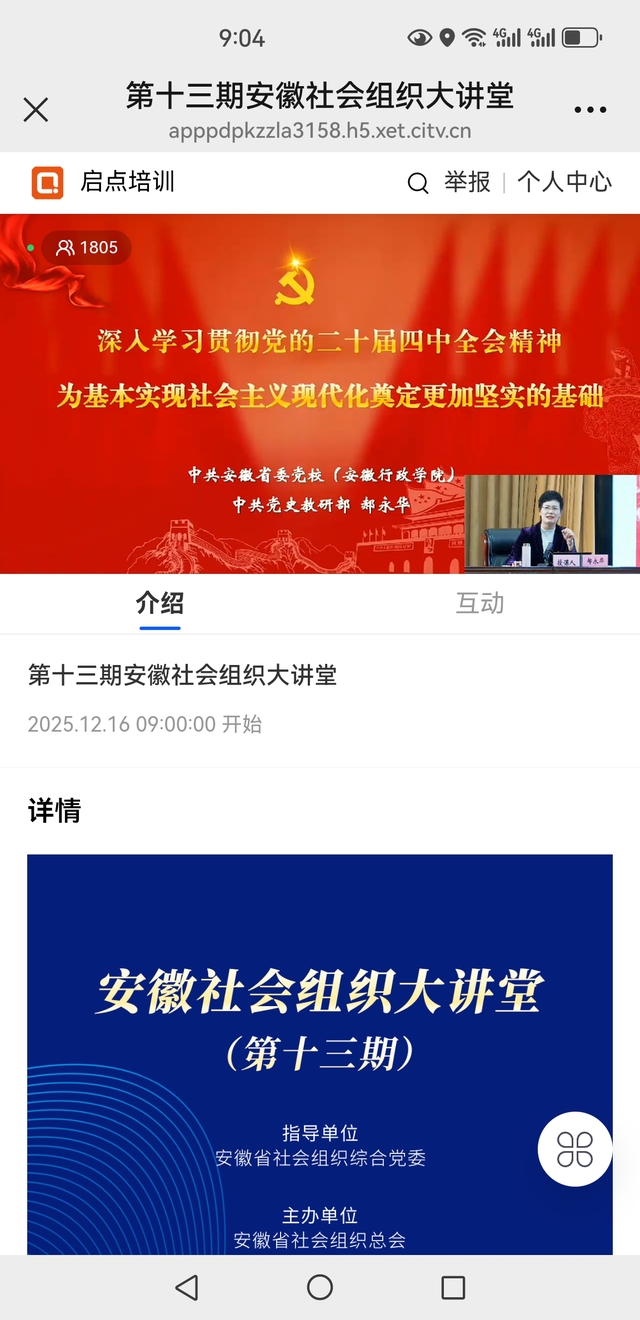
Task: Open the floating quick menu button
Action: (575, 1149)
